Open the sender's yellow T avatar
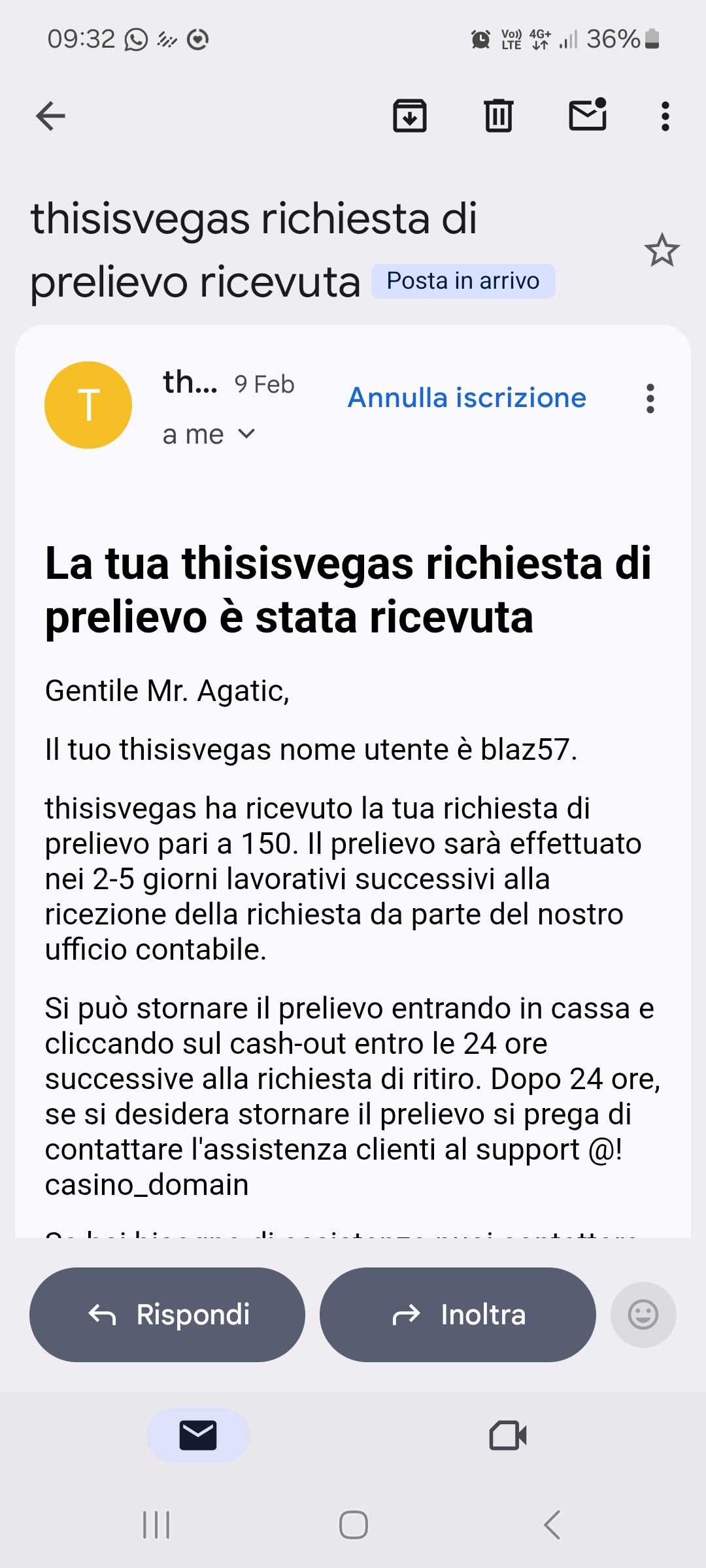706x1568 pixels. click(88, 405)
